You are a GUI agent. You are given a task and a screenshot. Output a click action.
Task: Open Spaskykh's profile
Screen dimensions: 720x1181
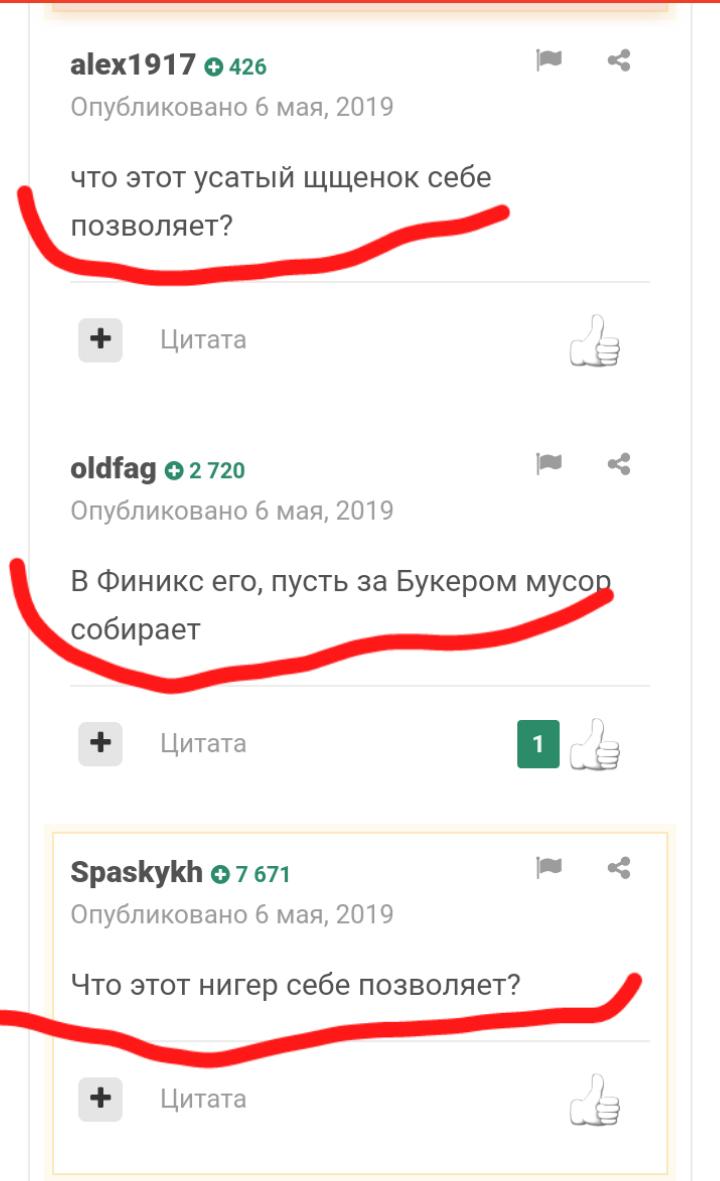coord(136,872)
